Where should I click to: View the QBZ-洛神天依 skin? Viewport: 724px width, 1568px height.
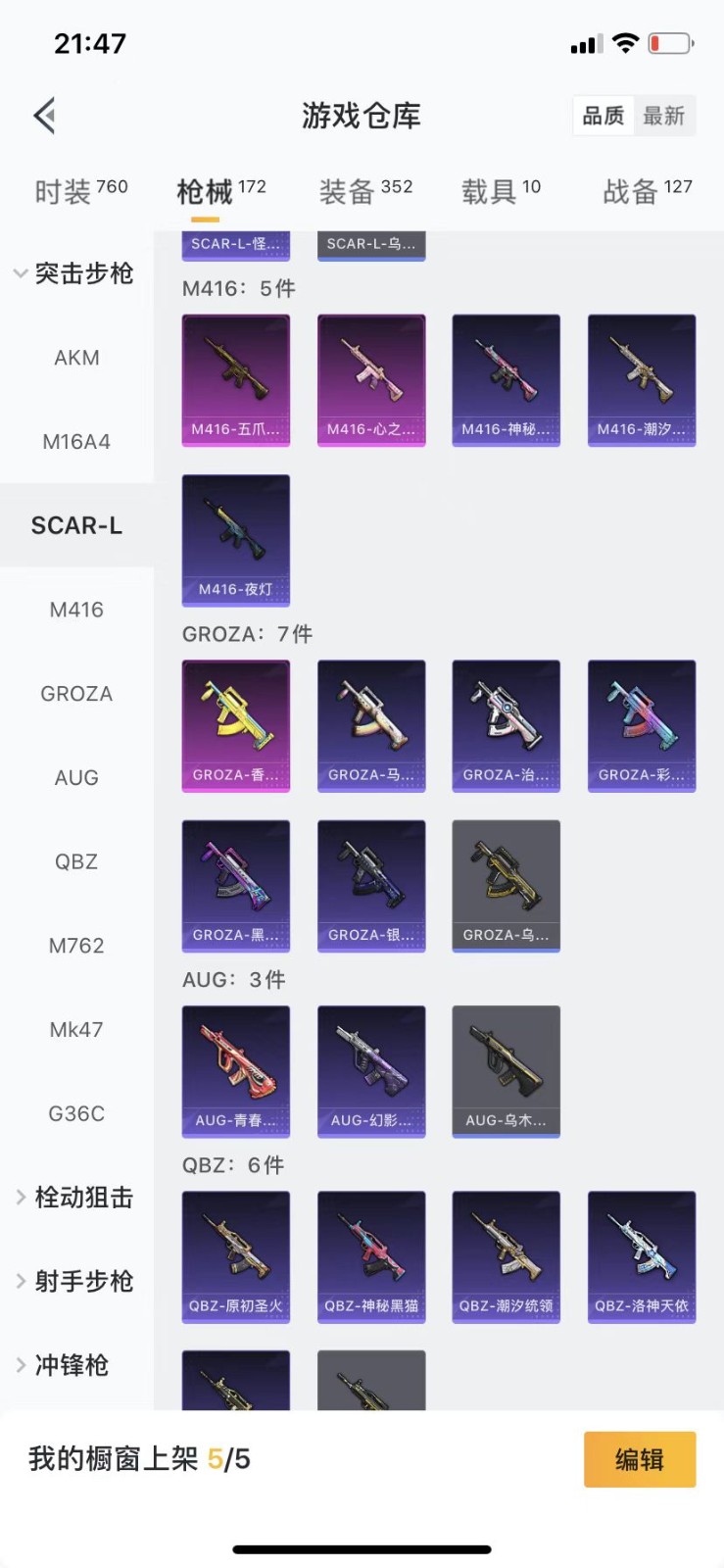642,1255
